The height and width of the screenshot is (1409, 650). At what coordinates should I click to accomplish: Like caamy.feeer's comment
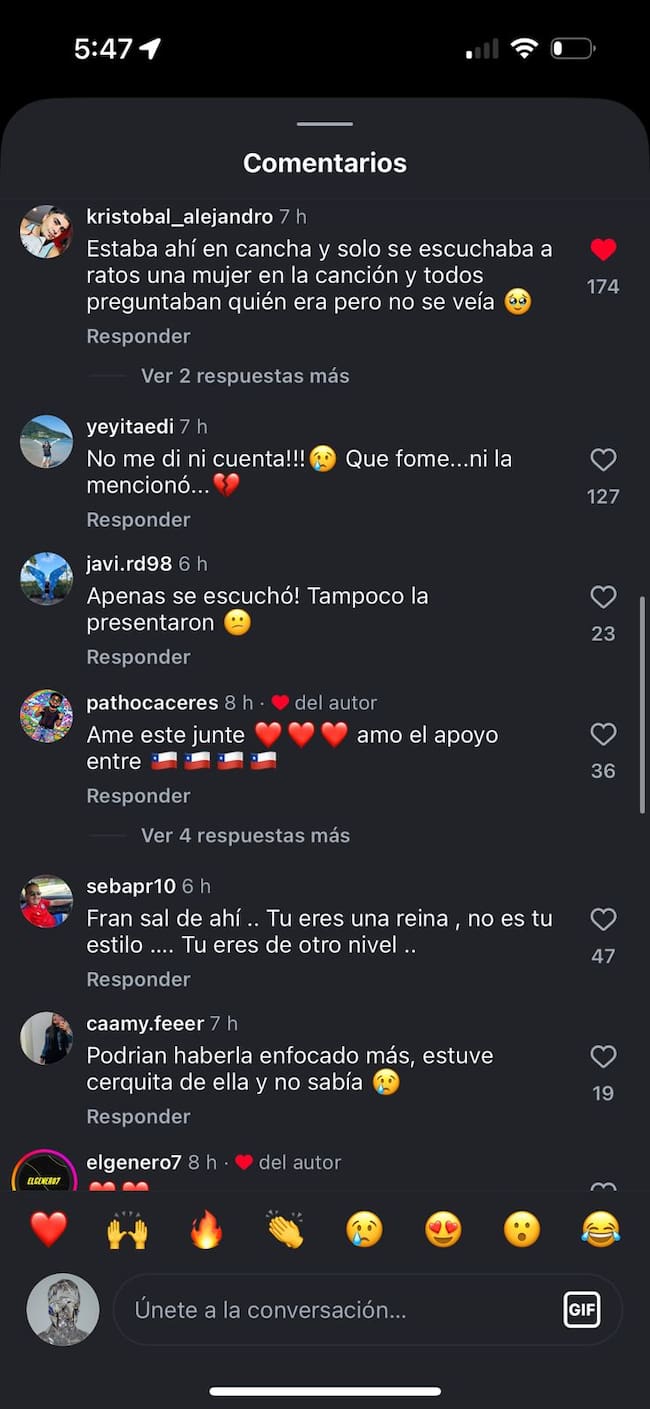603,1057
